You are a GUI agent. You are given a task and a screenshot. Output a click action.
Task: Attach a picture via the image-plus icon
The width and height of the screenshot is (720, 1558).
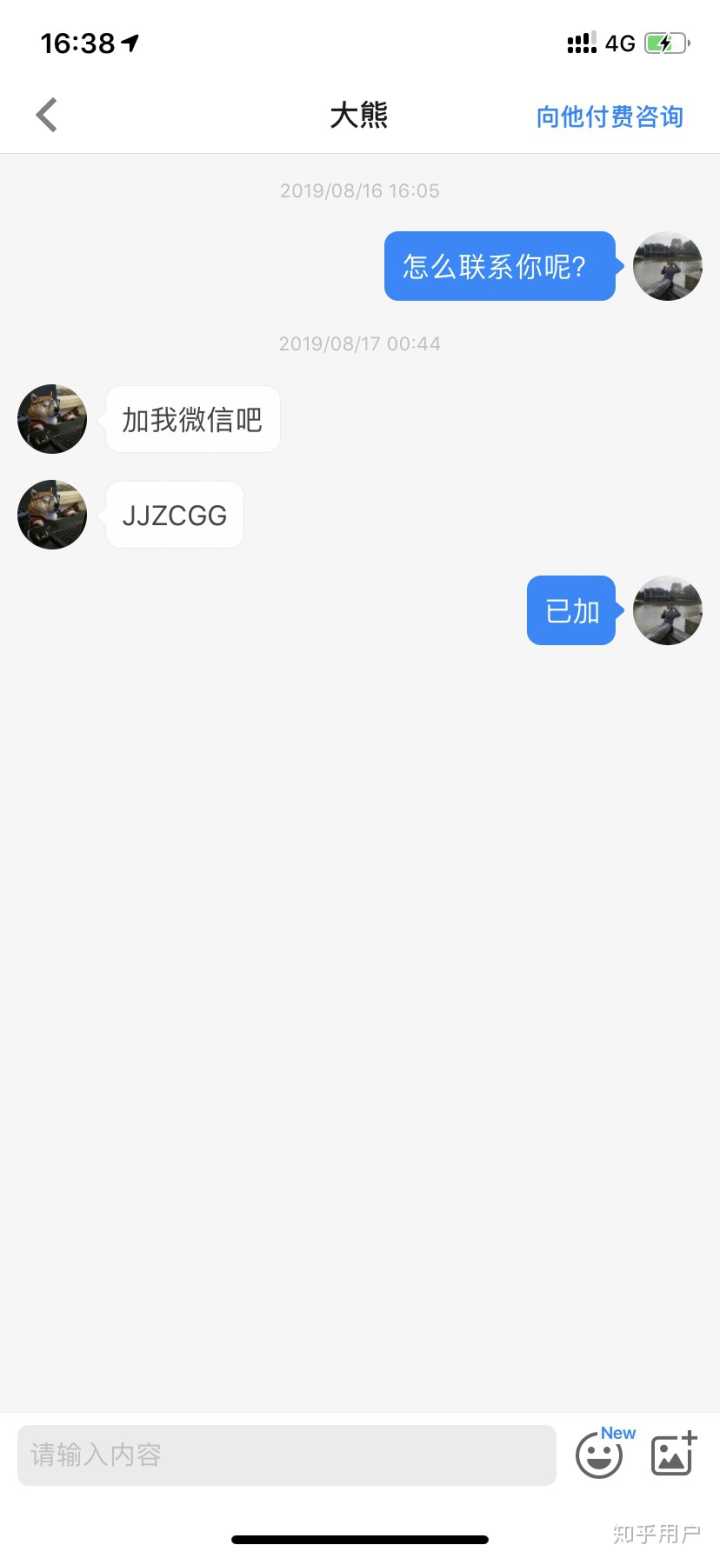pyautogui.click(x=673, y=1455)
